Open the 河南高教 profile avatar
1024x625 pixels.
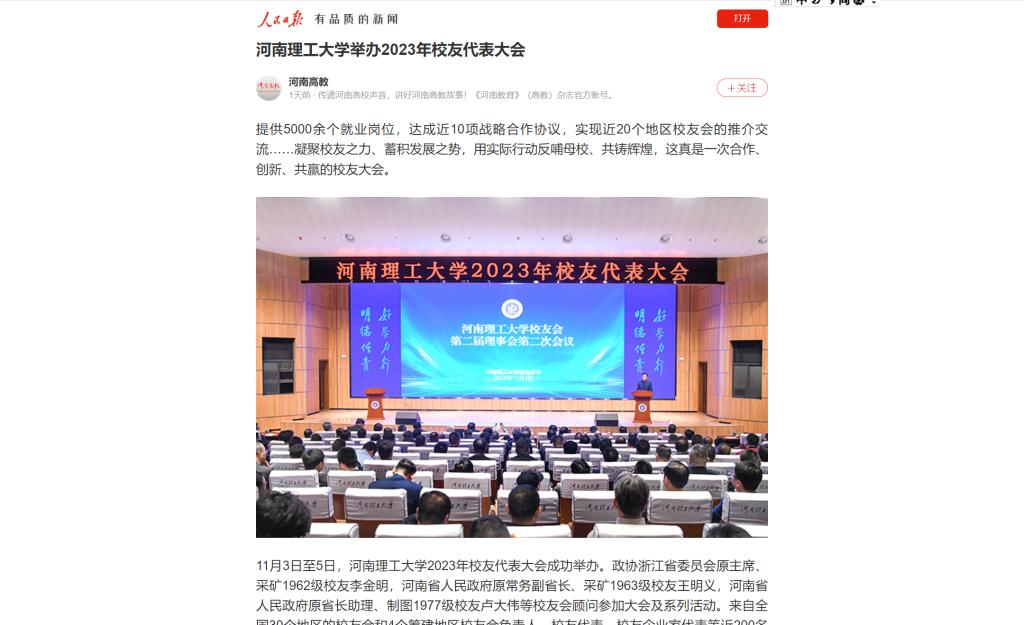point(268,88)
